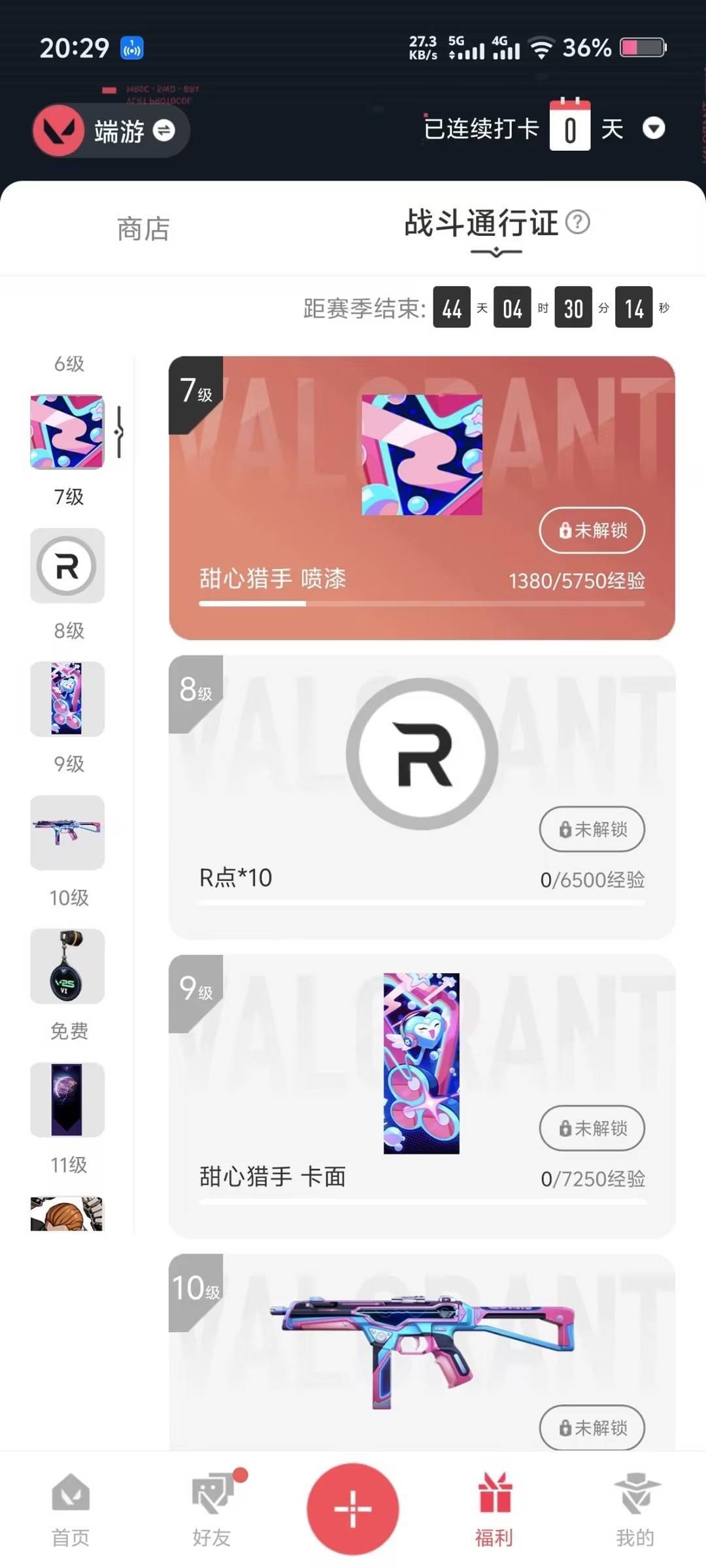This screenshot has width=706, height=1568.
Task: Tap the 未解锁 lock on R点*10 reward
Action: pos(592,829)
